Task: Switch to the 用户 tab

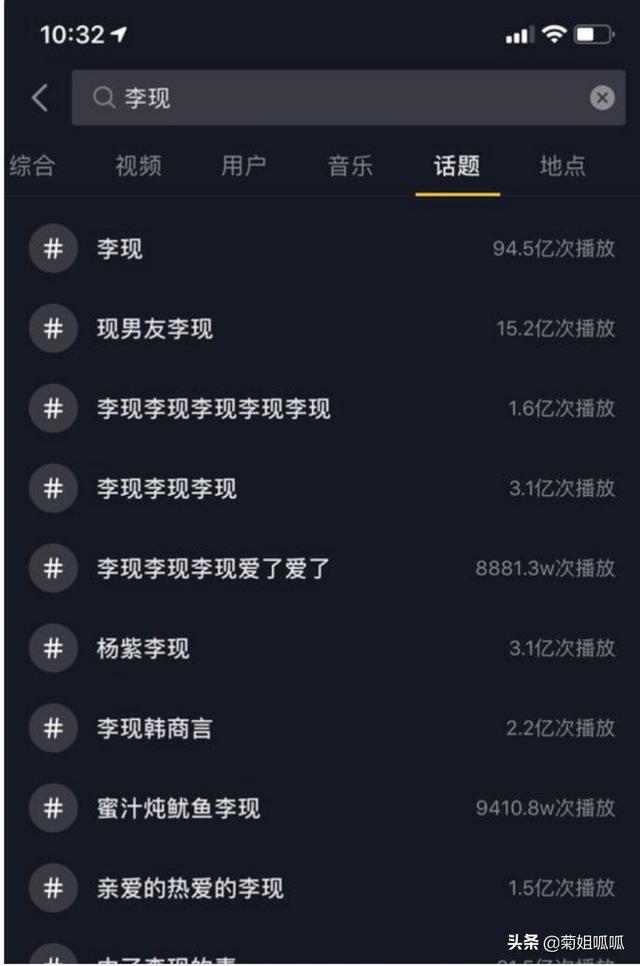Action: (x=244, y=166)
